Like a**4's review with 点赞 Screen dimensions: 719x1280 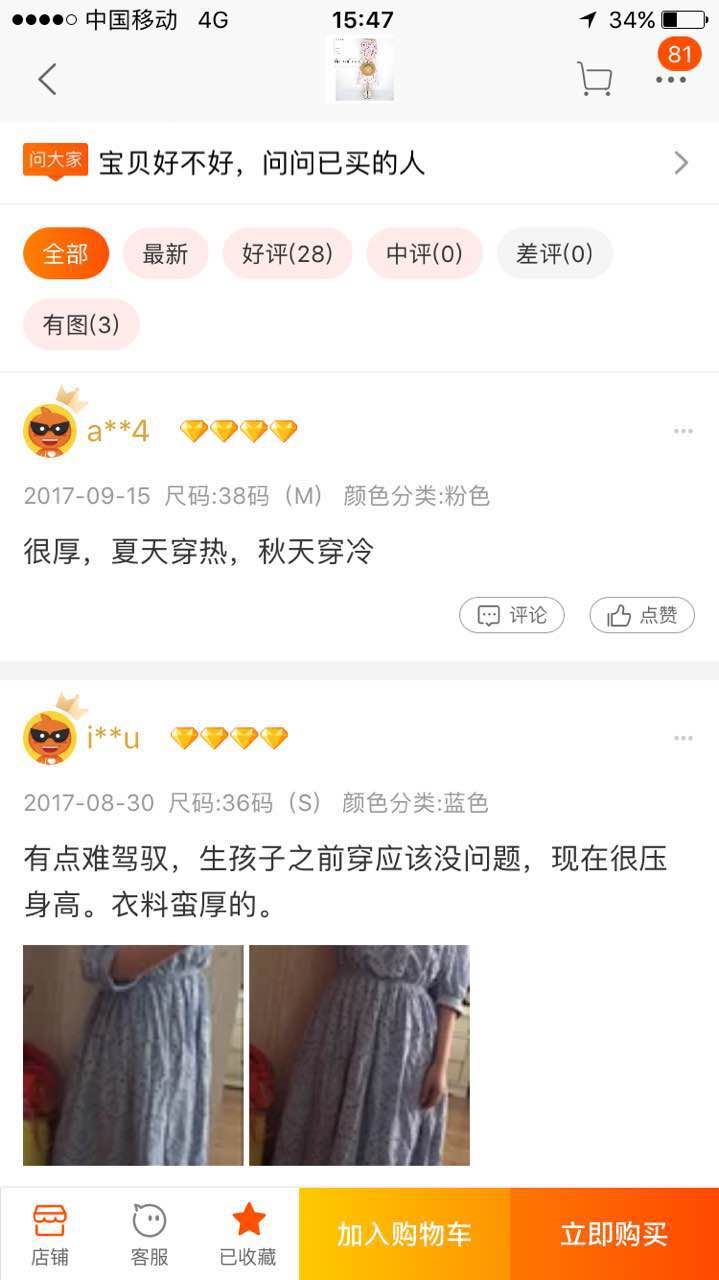point(642,615)
